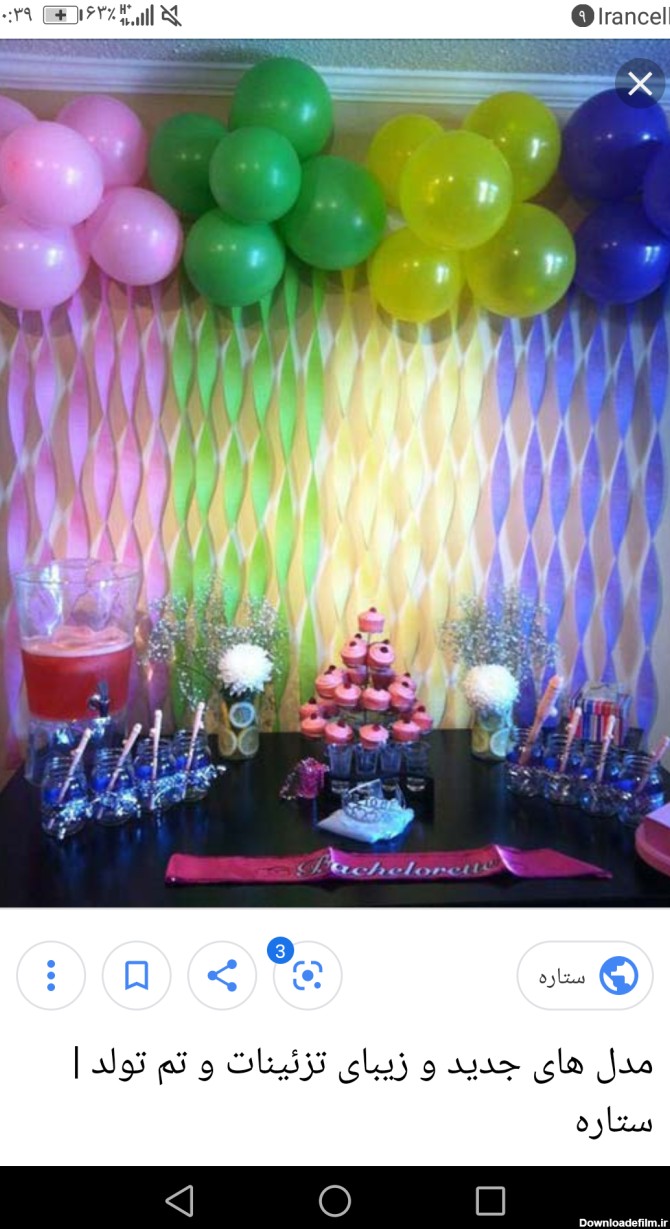The image size is (670, 1229).
Task: Return to the home screen
Action: (x=335, y=1200)
